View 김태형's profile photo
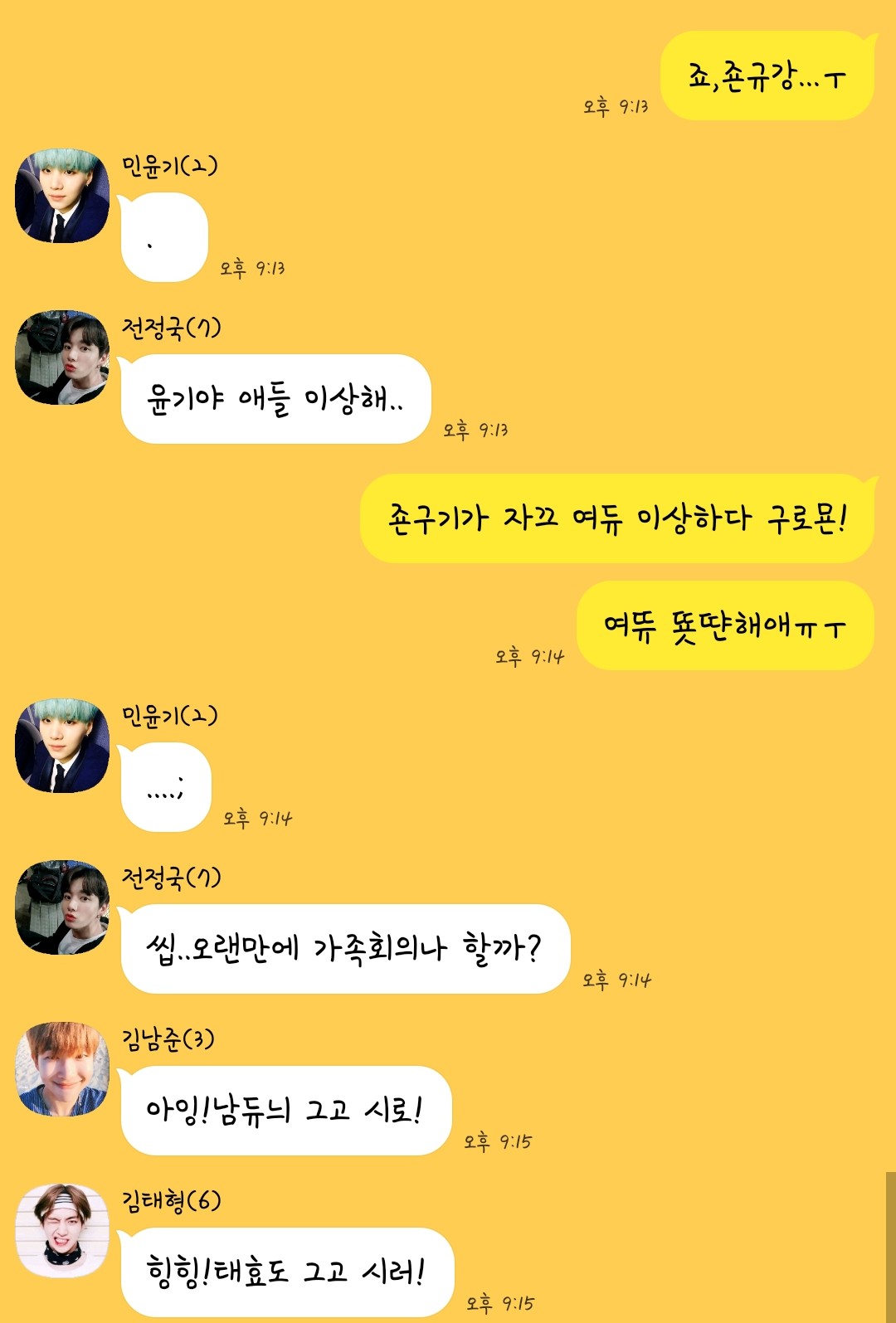This screenshot has height=1323, width=896. (x=62, y=1231)
